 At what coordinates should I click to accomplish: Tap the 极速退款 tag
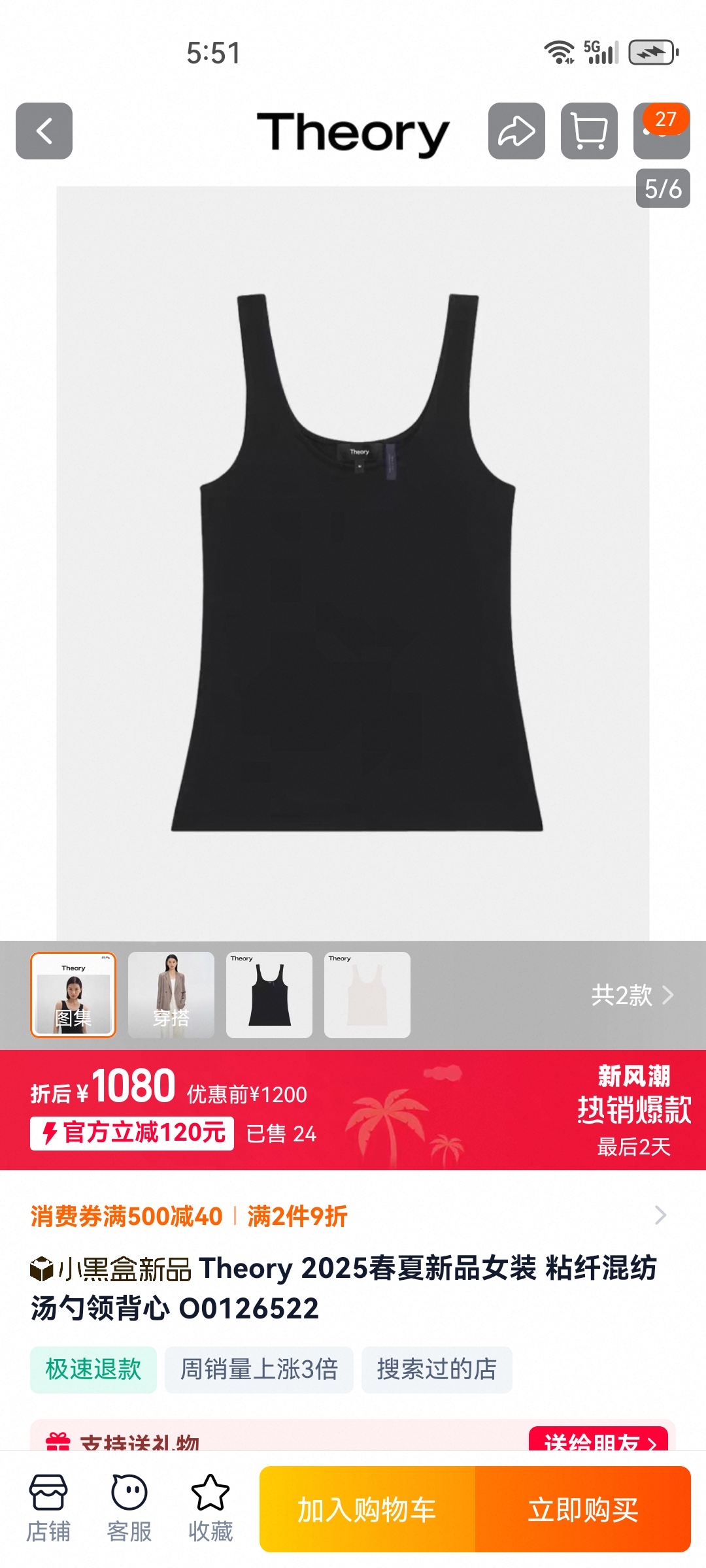[x=93, y=1369]
